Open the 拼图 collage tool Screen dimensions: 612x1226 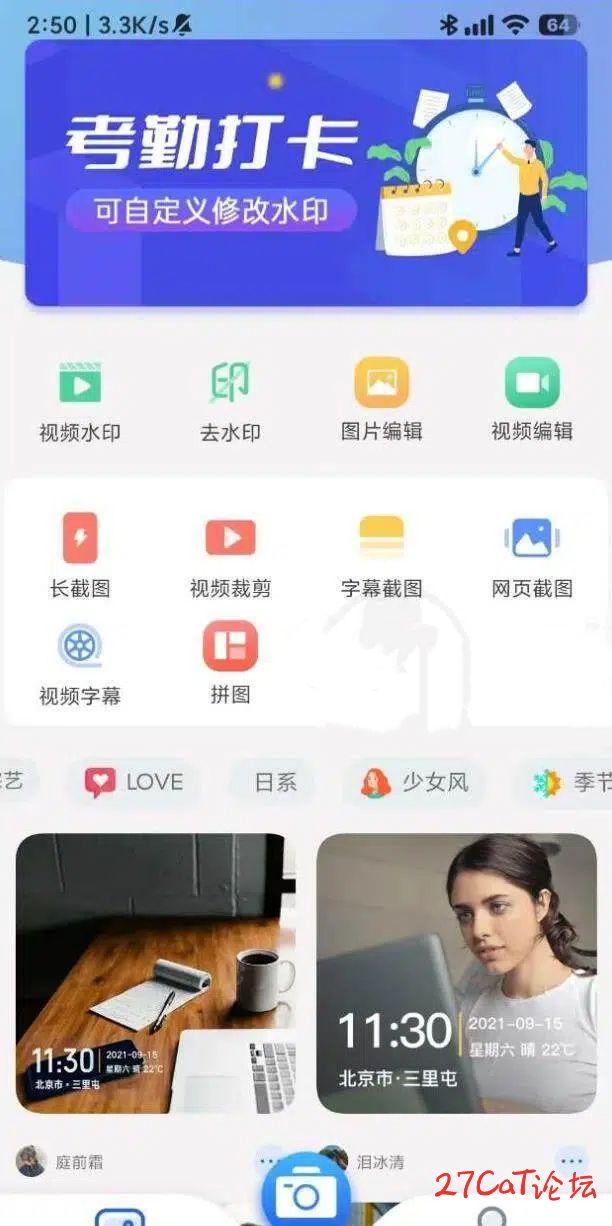tap(230, 664)
